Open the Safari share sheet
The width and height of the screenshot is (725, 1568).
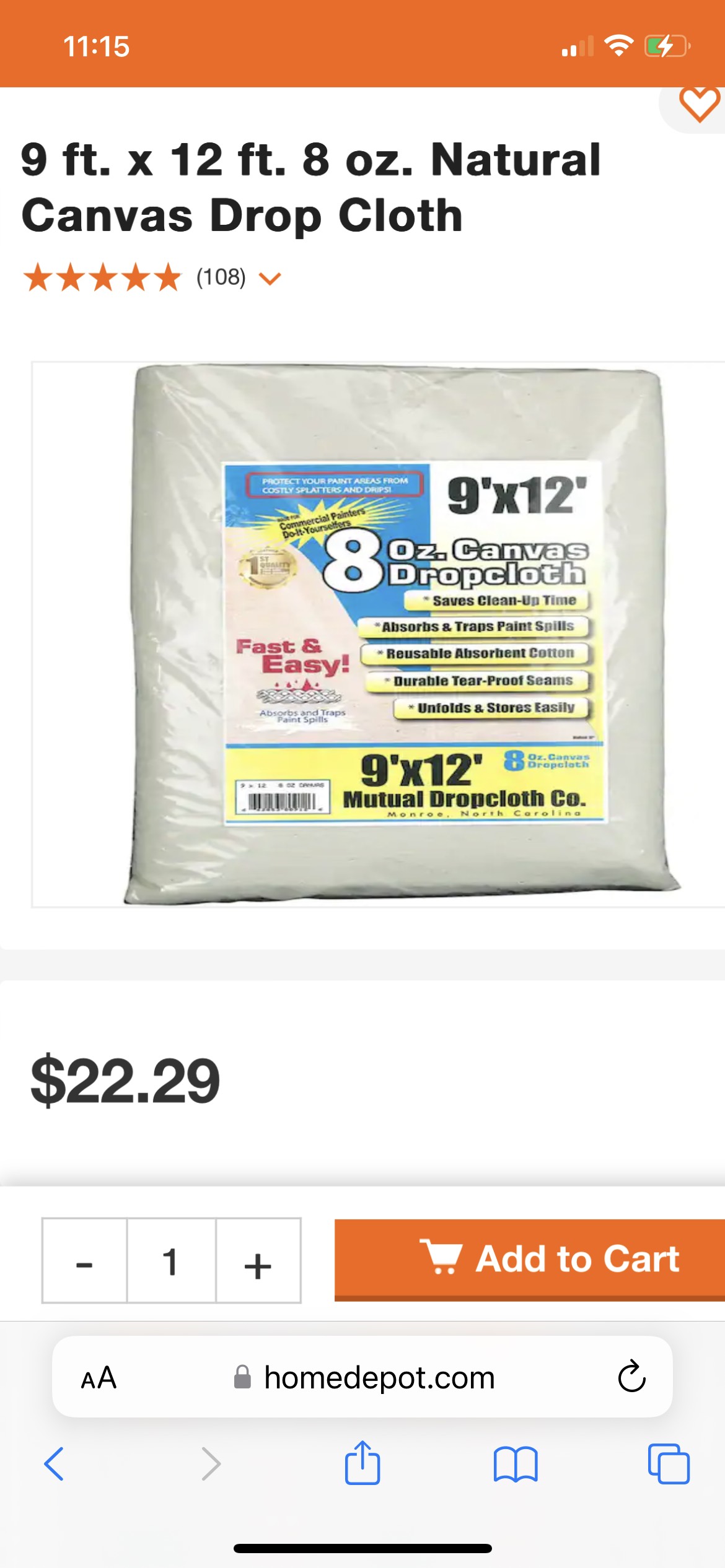(362, 1463)
